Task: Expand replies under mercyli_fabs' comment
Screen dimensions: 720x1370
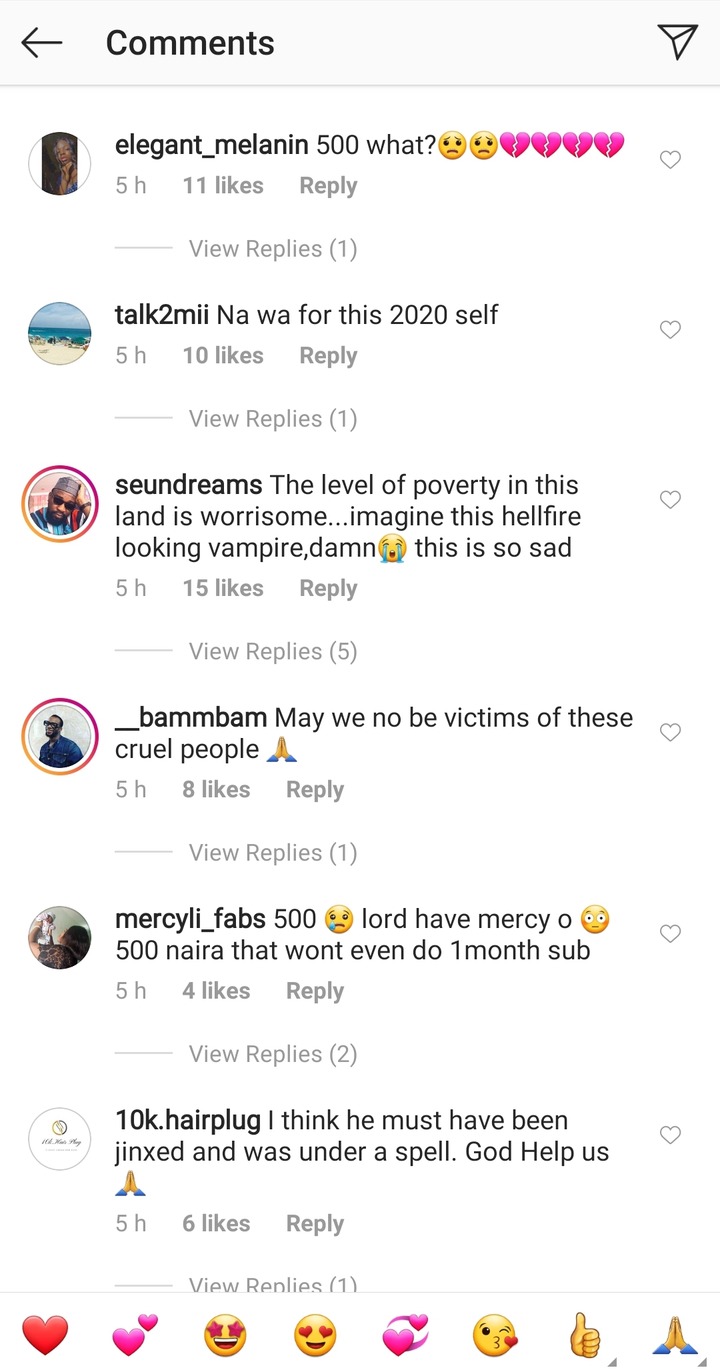Action: pyautogui.click(x=272, y=1054)
